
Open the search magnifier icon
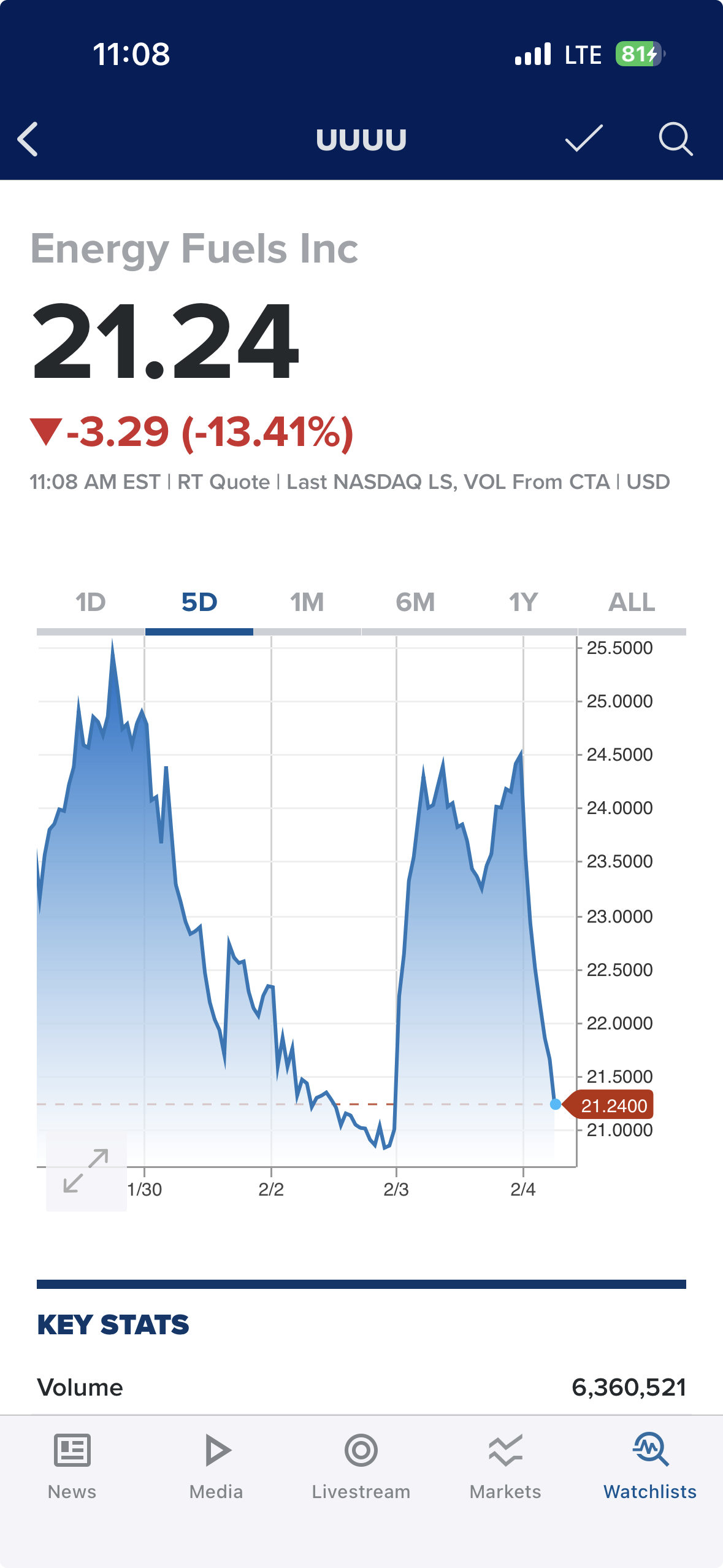675,139
